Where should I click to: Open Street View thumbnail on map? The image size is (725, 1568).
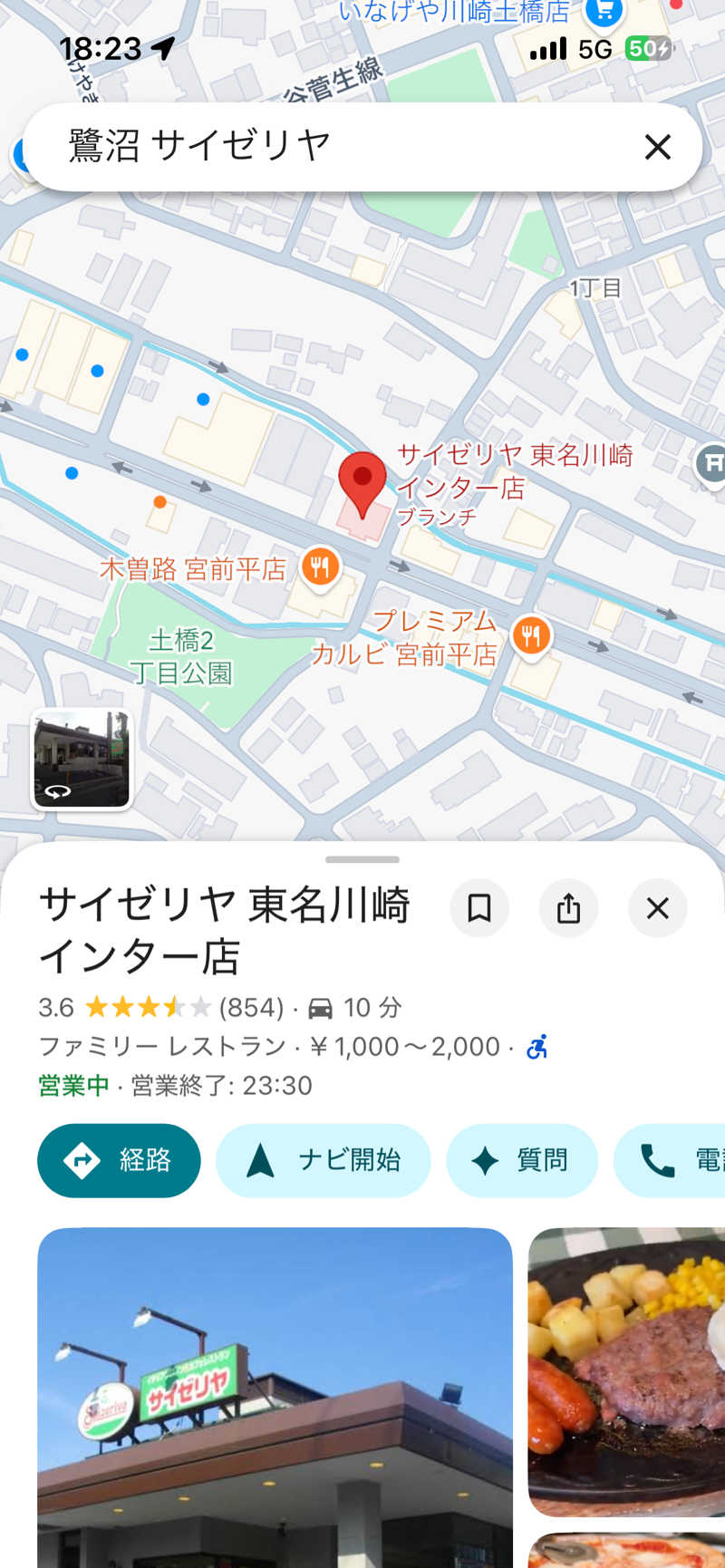point(82,759)
